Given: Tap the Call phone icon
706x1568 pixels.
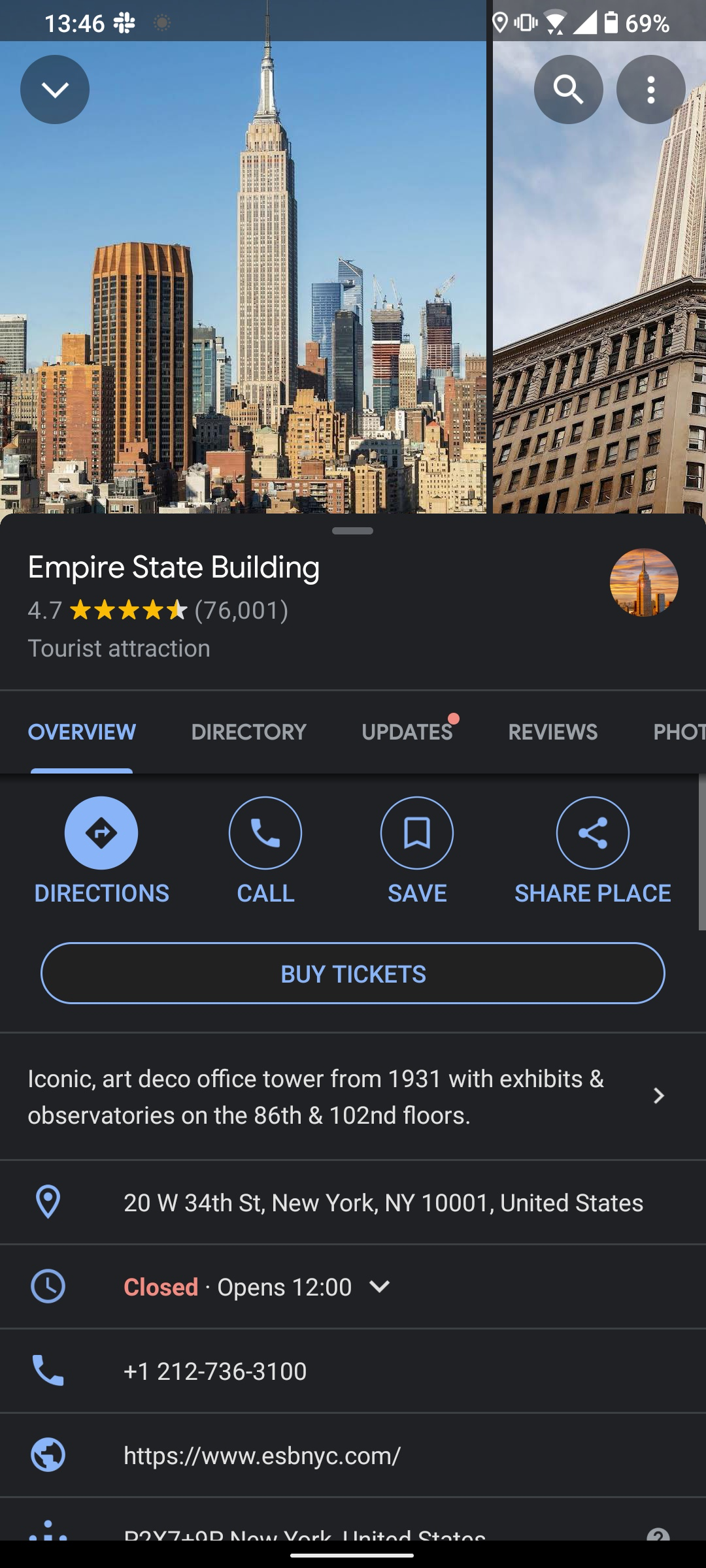Looking at the screenshot, I should pyautogui.click(x=265, y=833).
